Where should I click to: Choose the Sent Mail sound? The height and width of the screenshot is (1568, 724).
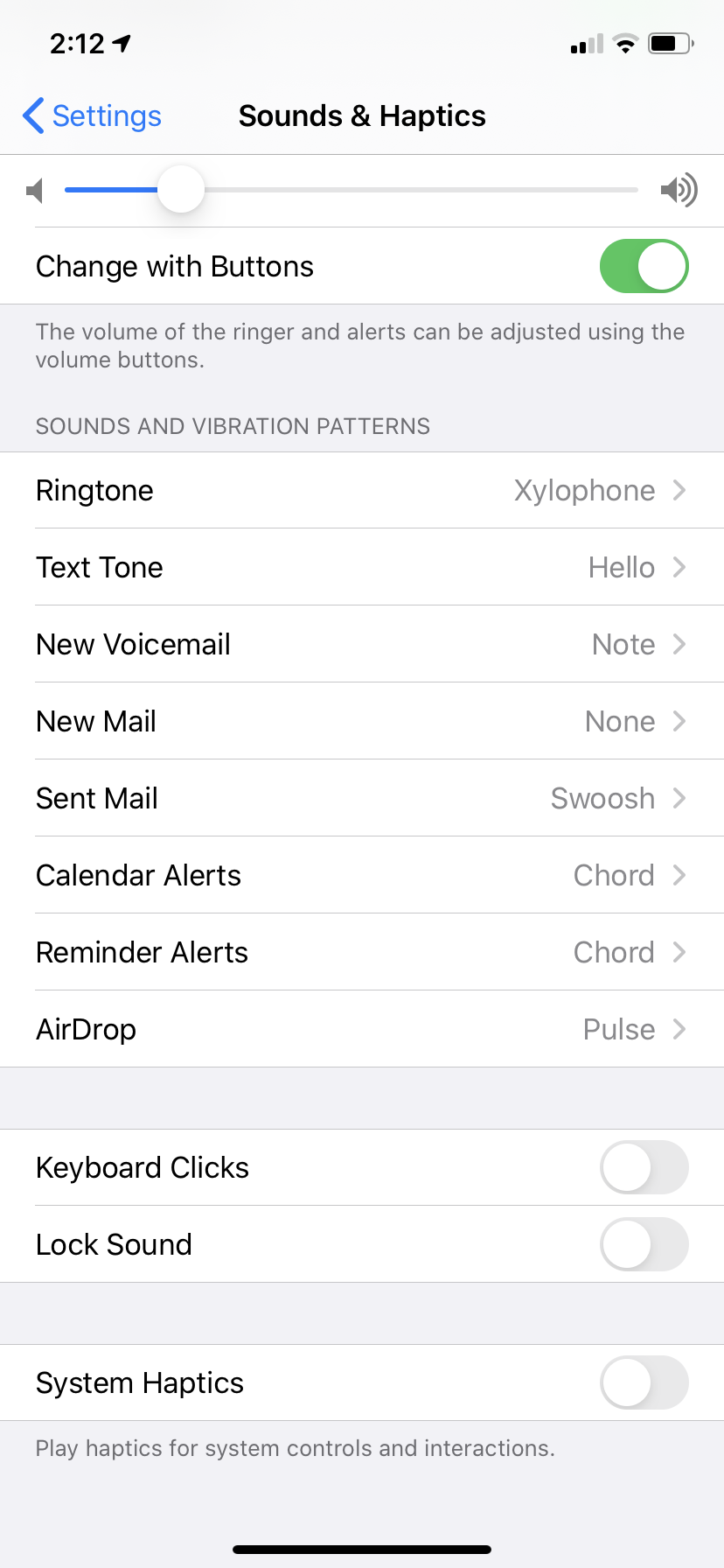362,799
